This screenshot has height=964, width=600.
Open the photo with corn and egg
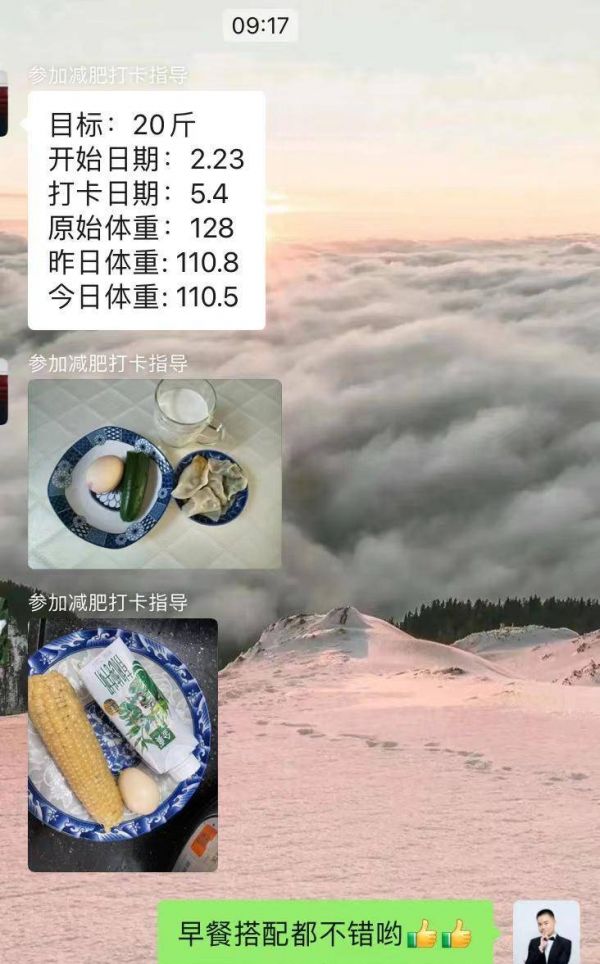(122, 744)
